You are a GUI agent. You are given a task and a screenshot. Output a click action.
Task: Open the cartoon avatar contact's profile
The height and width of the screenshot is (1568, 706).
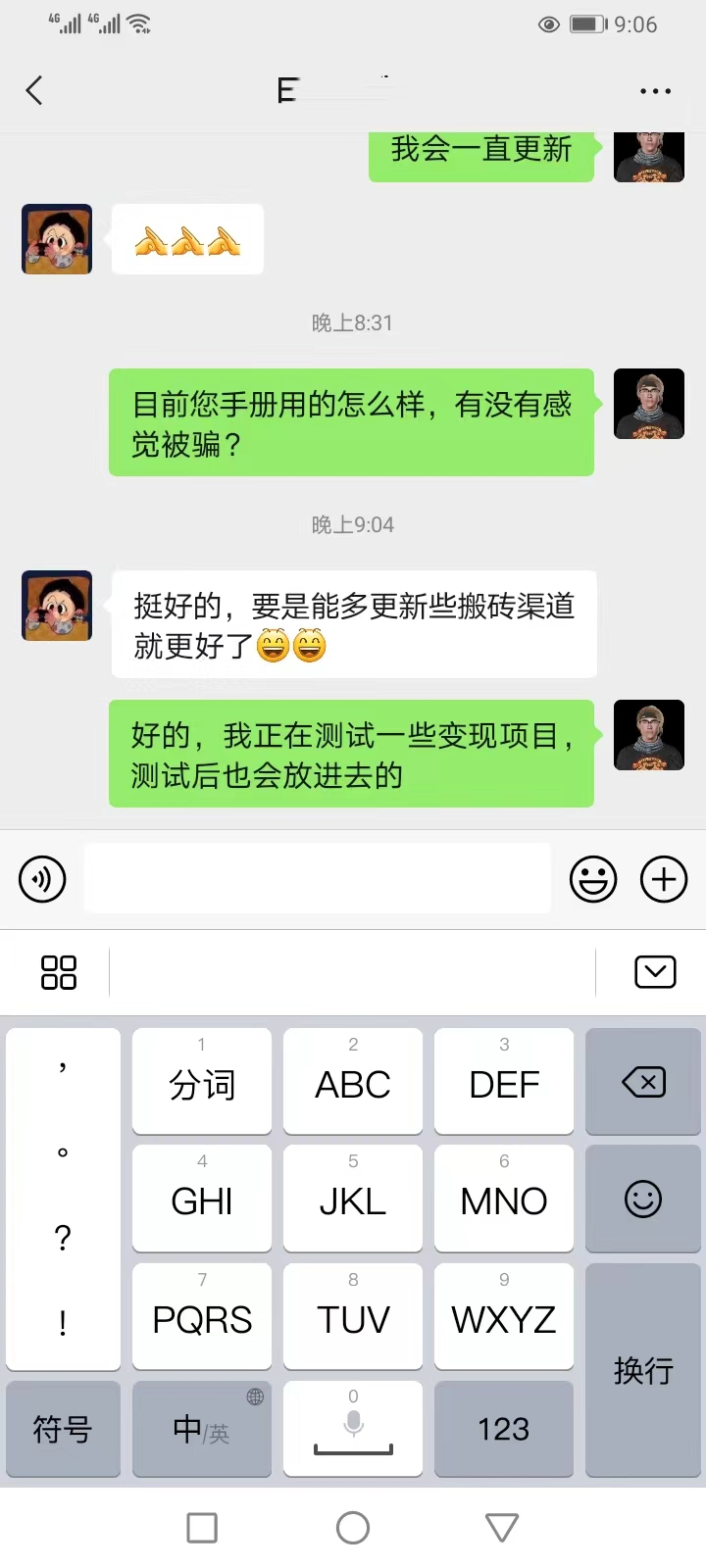[x=57, y=605]
